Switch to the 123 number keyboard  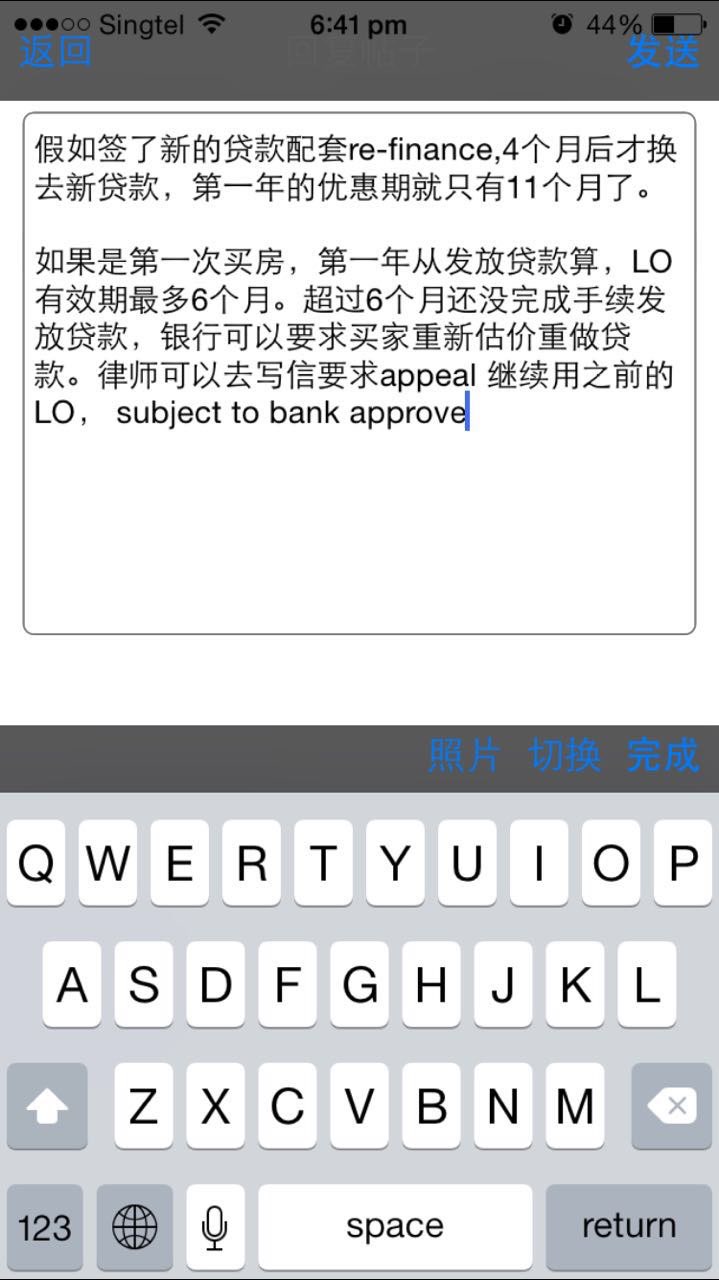click(45, 1226)
